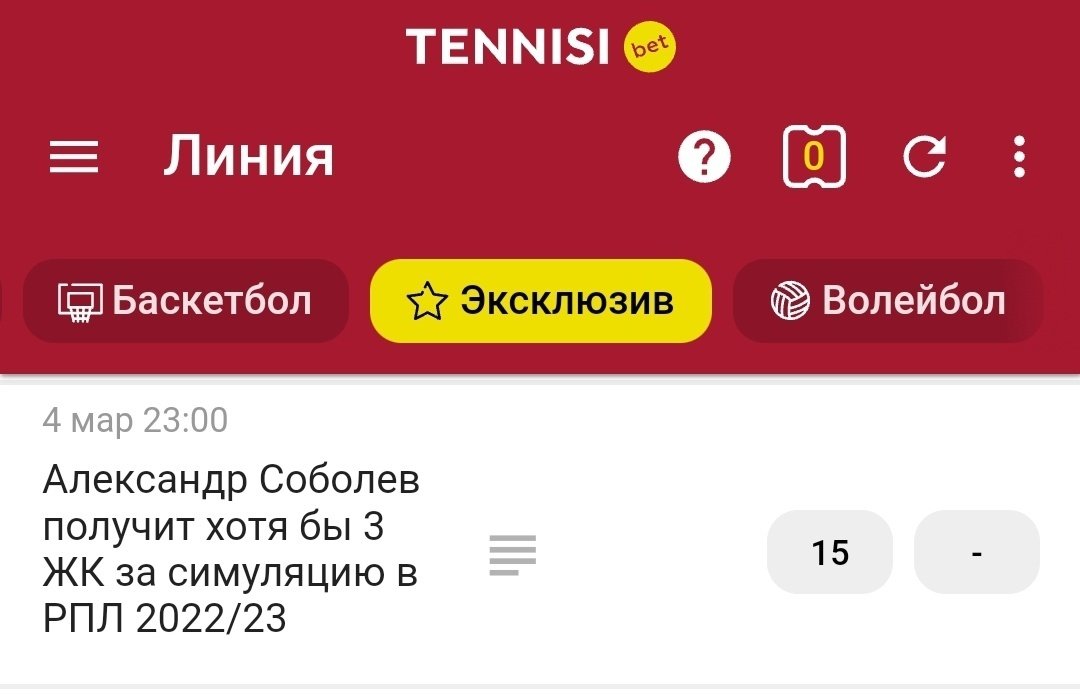Switch to the Волейбол category

(x=888, y=301)
